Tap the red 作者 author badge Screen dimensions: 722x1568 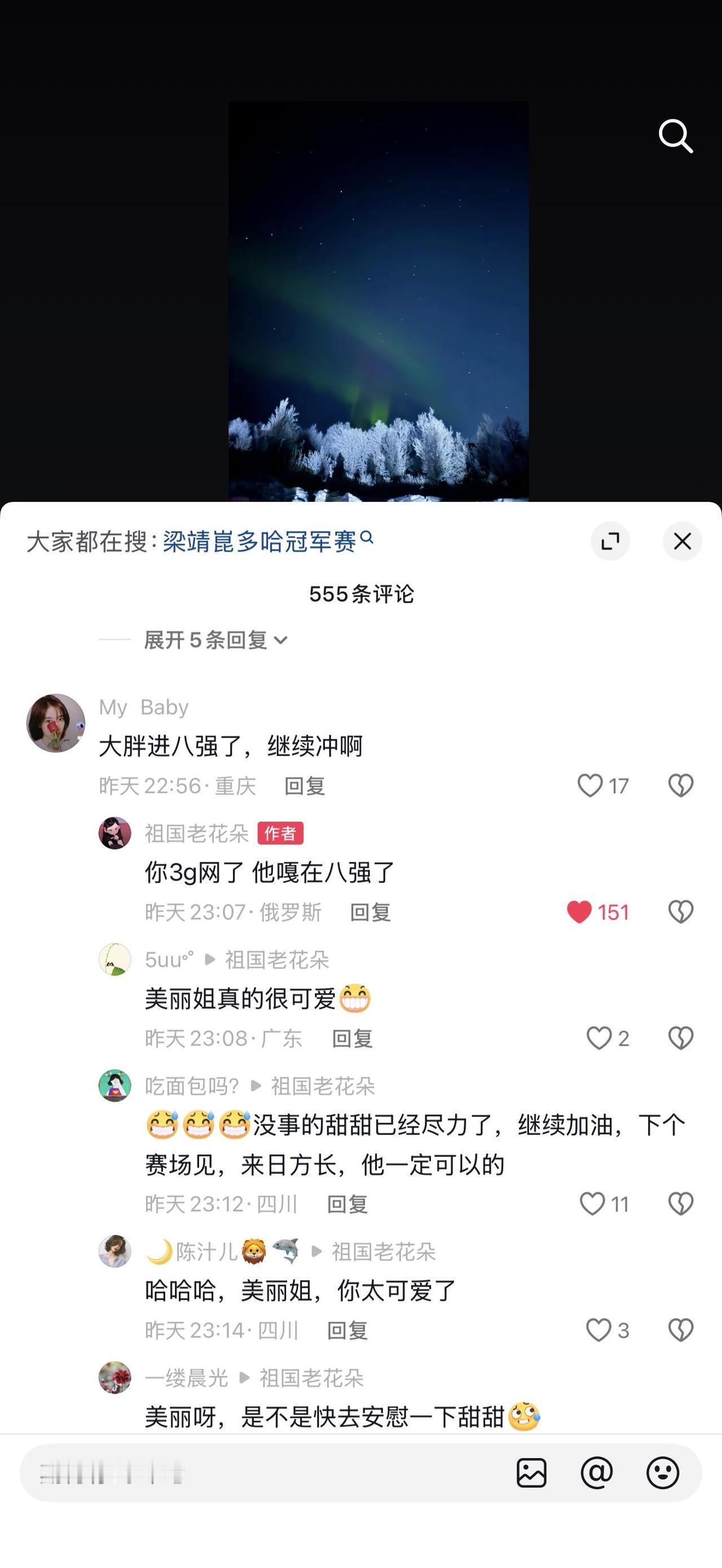(281, 834)
